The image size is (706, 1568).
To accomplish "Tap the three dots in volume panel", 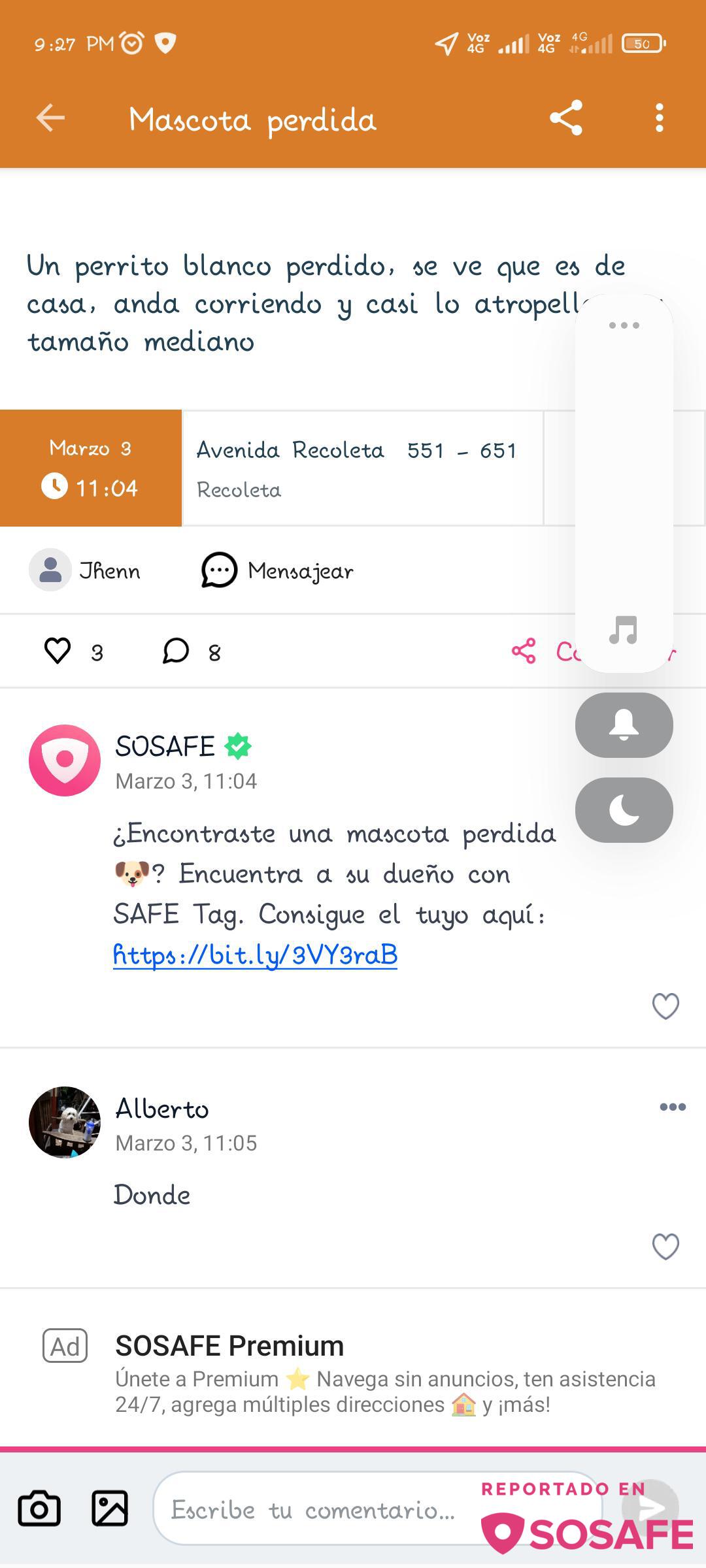I will [624, 325].
